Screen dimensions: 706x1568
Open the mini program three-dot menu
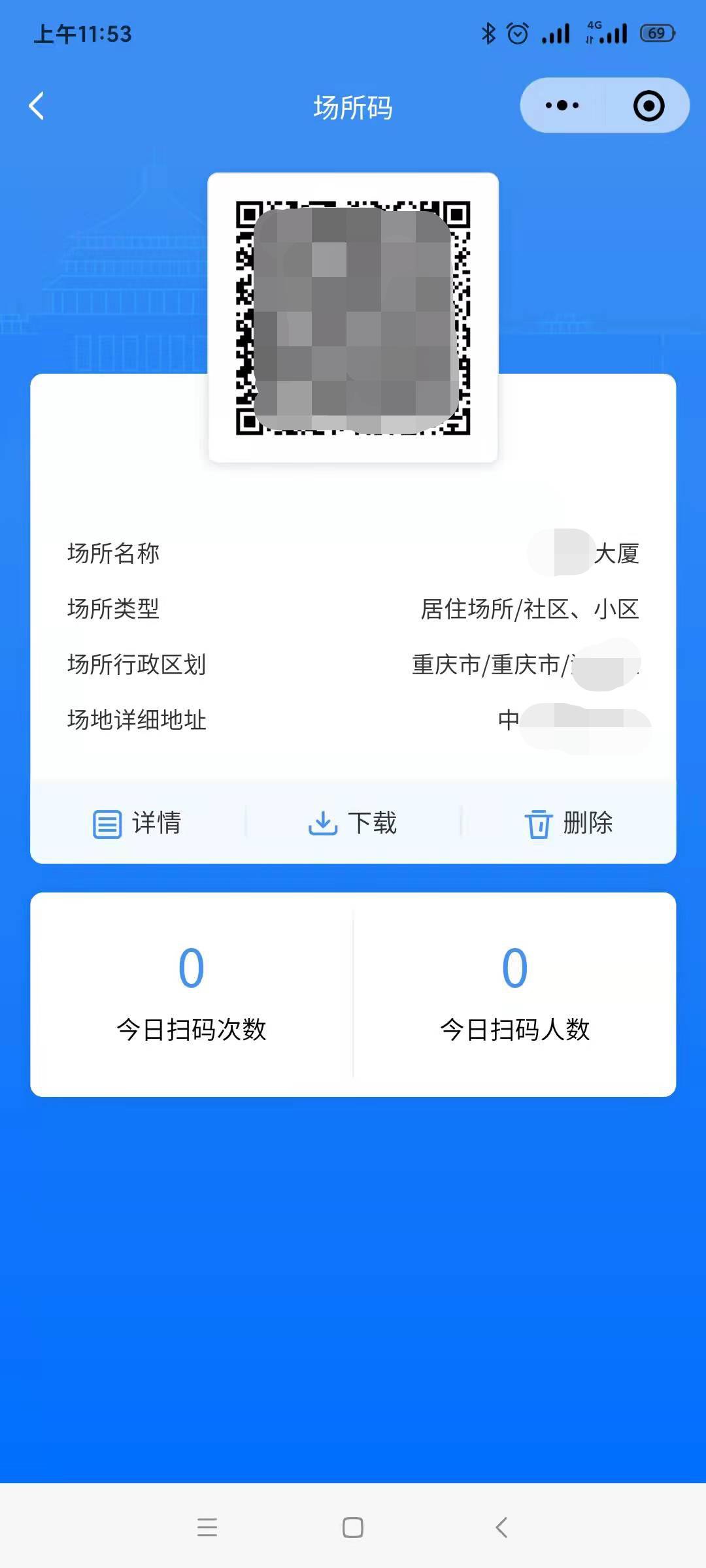562,105
